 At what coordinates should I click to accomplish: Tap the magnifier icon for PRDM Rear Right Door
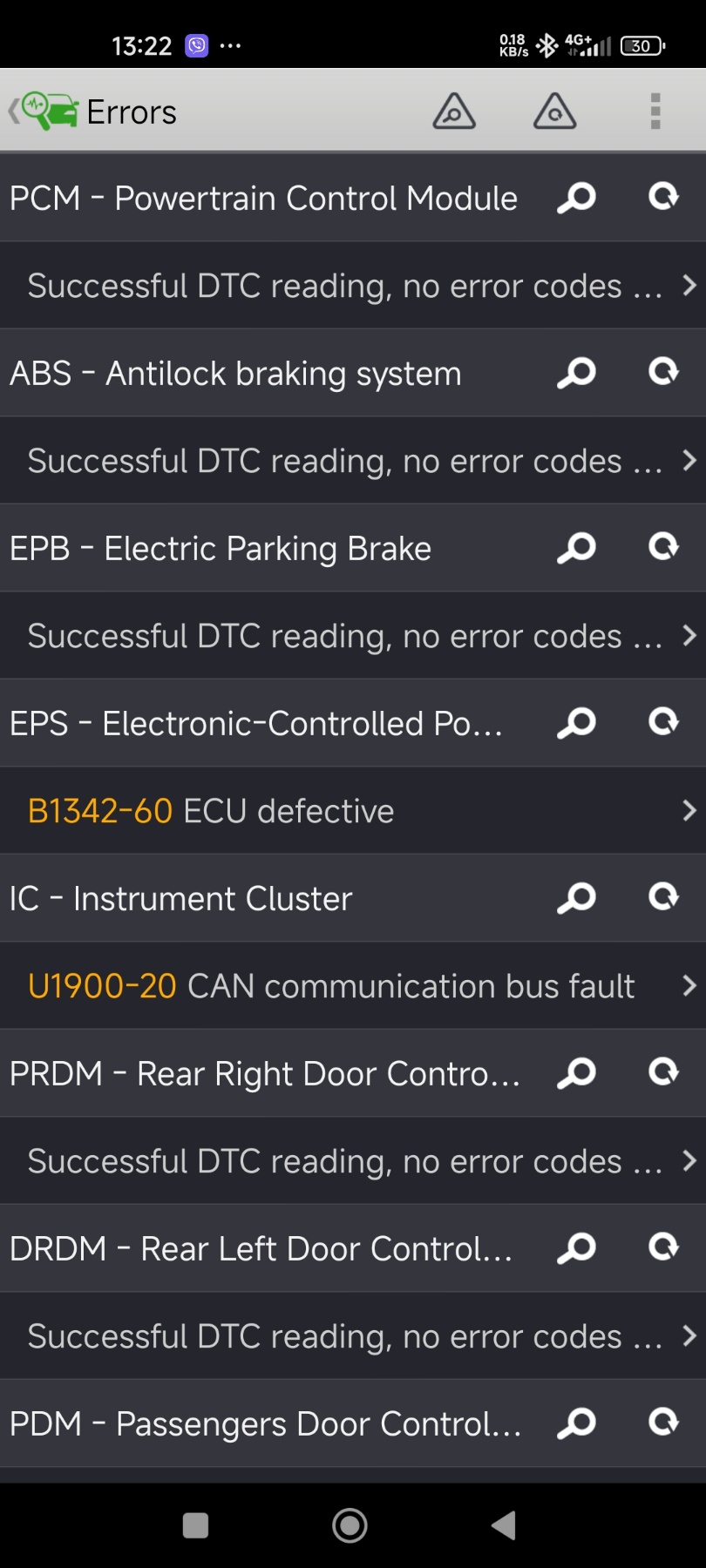click(576, 1073)
